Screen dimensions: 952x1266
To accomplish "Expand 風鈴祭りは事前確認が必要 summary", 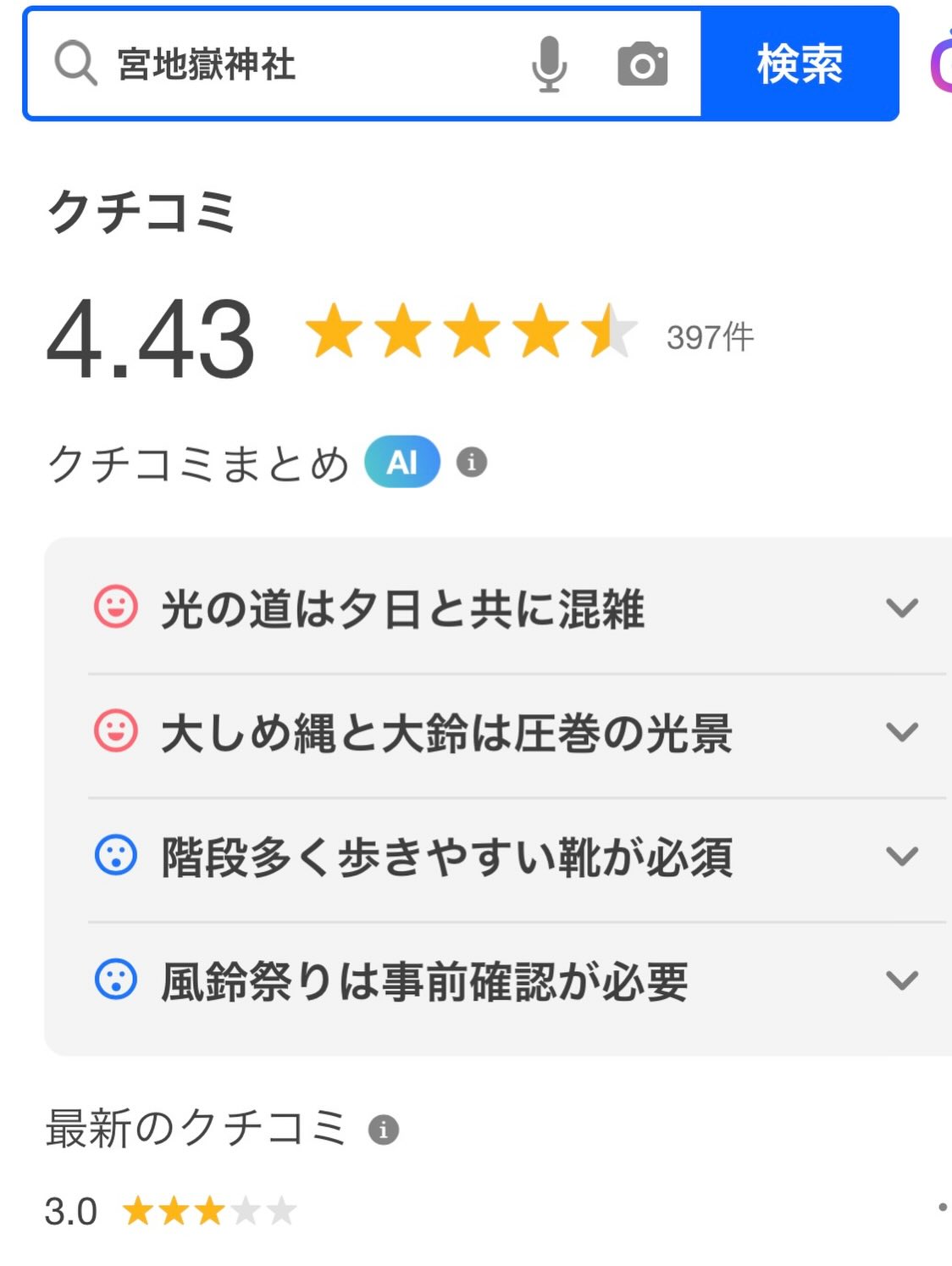I will (901, 980).
